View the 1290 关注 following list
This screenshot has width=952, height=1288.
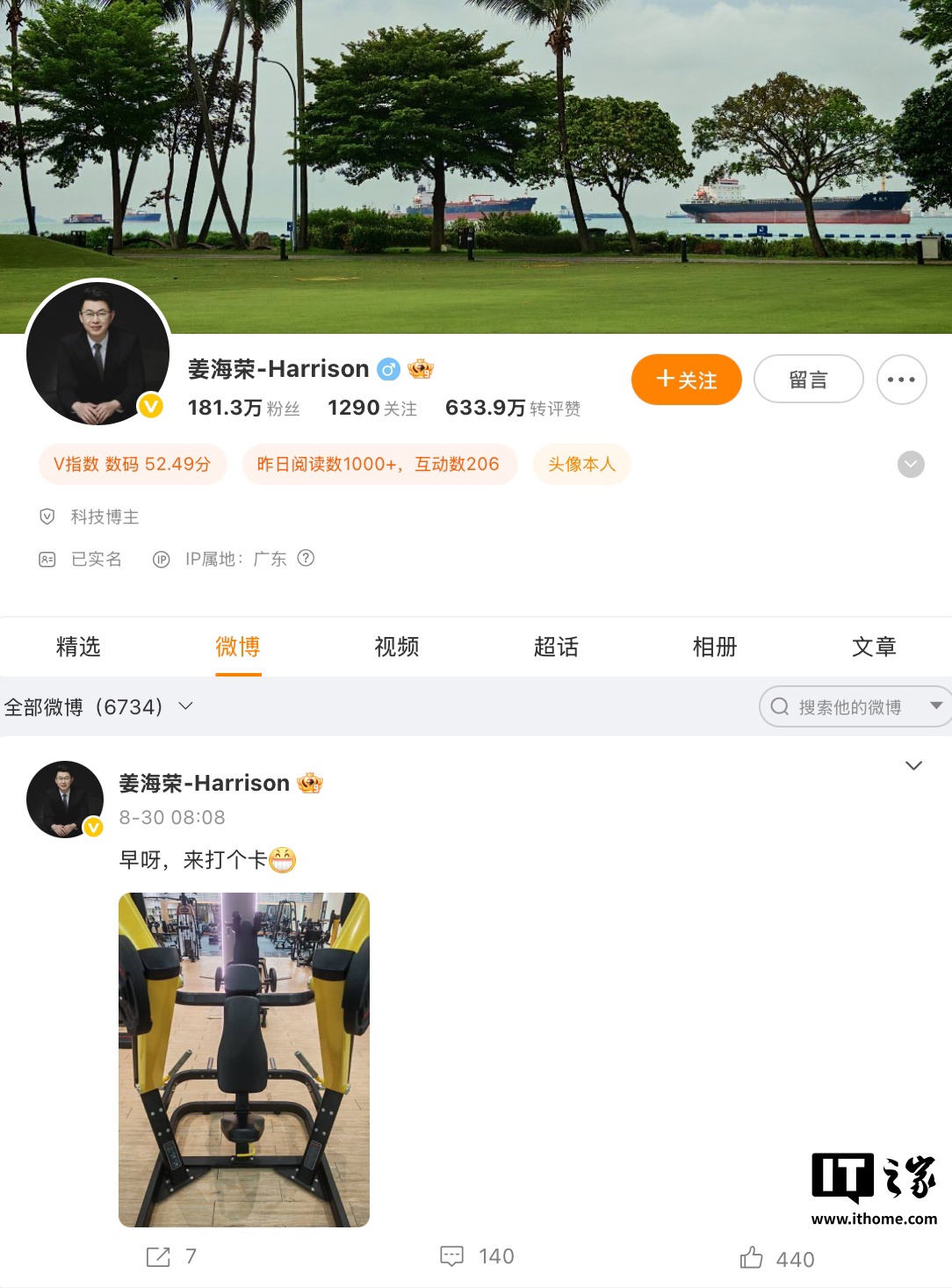371,408
